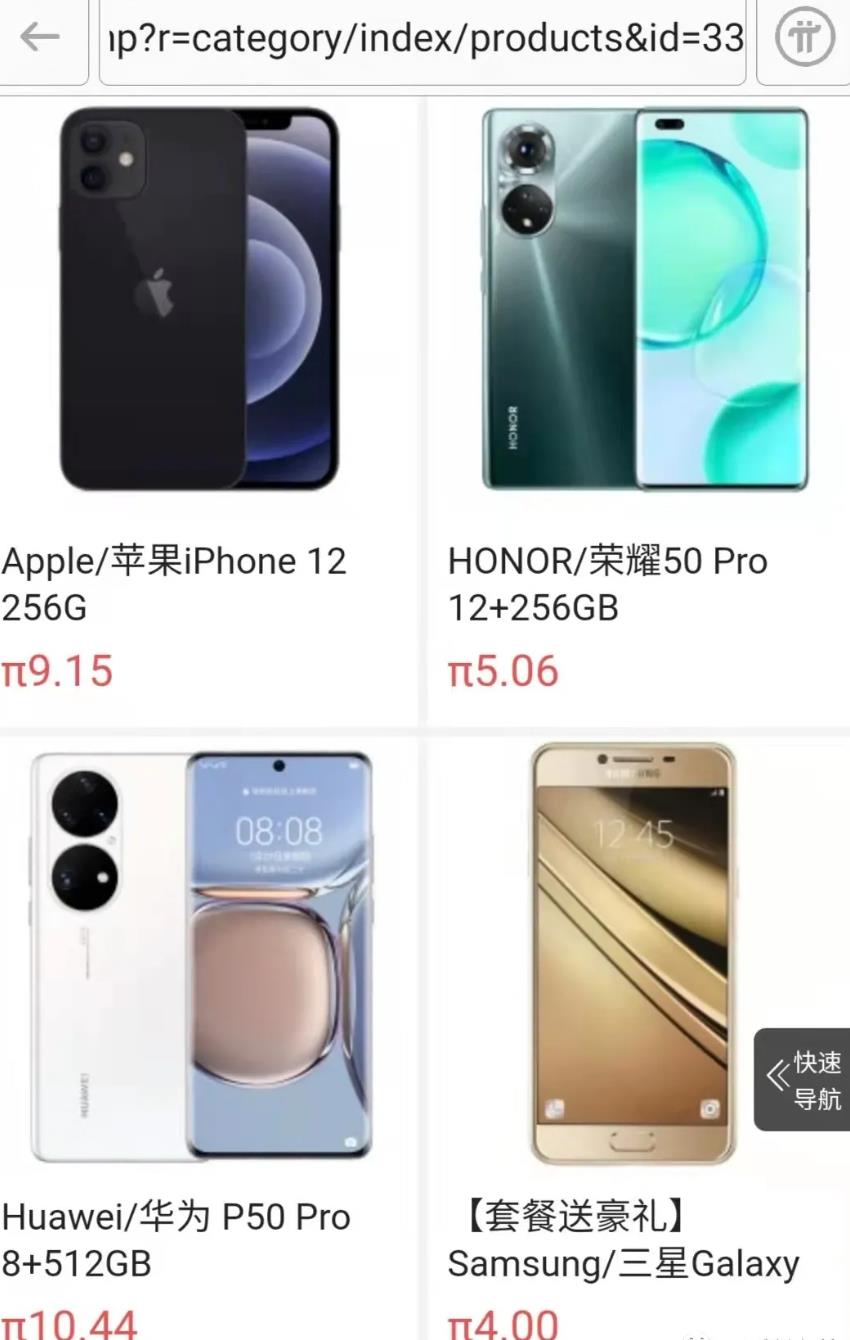Image resolution: width=850 pixels, height=1340 pixels.
Task: Tap the URL address bar
Action: [424, 40]
